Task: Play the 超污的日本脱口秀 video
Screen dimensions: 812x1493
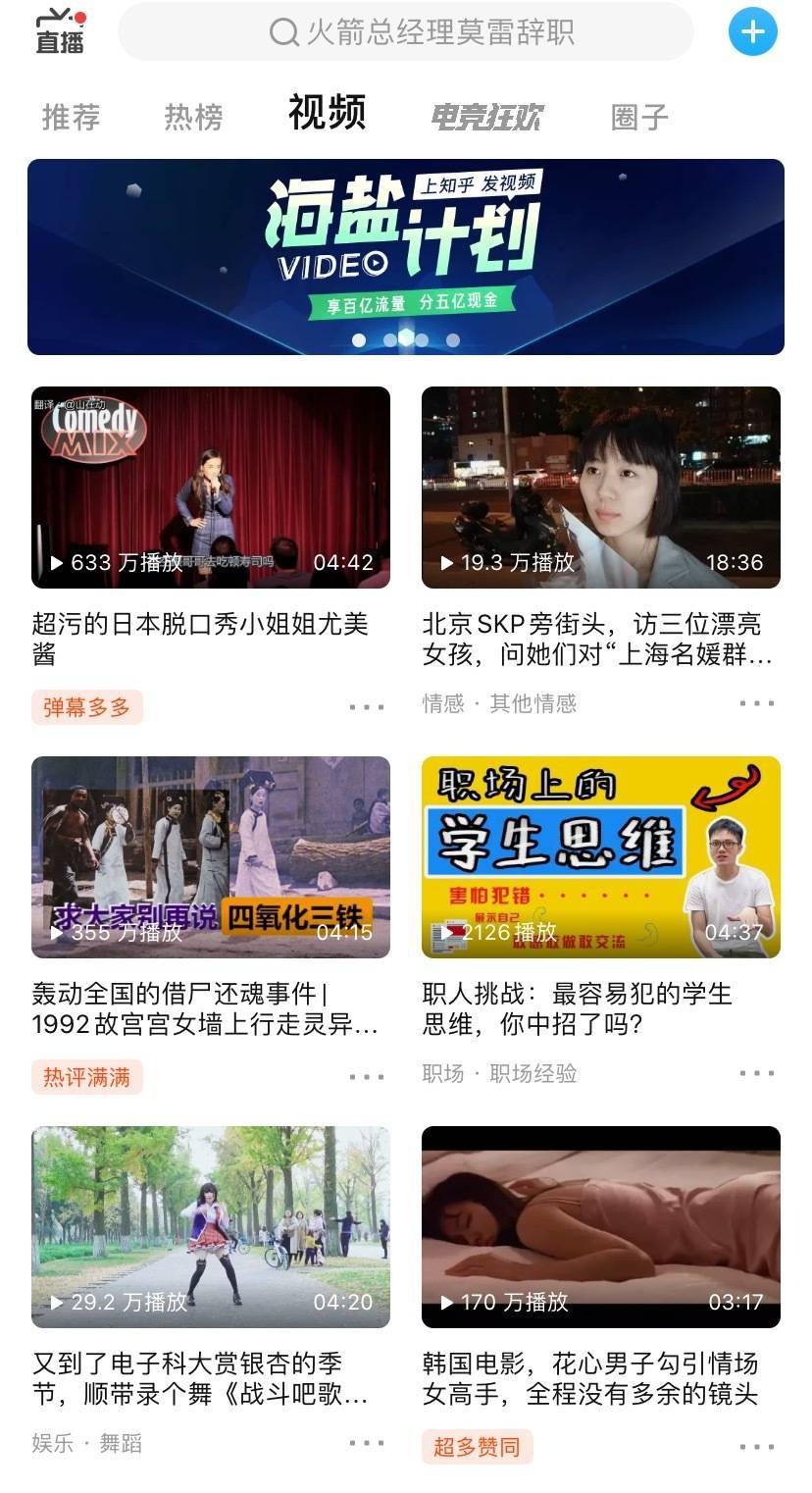Action: click(210, 485)
